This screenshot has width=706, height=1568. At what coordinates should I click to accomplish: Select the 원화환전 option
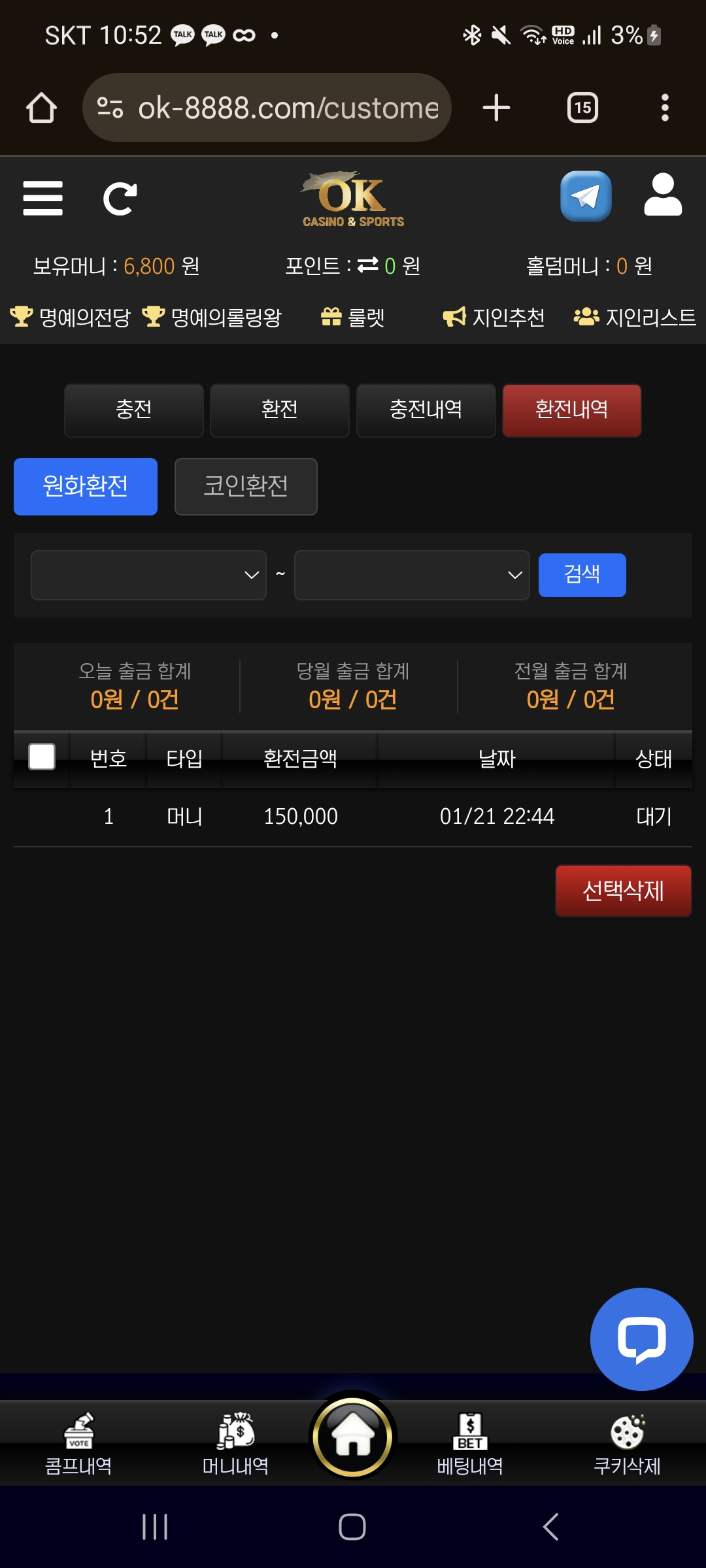86,486
